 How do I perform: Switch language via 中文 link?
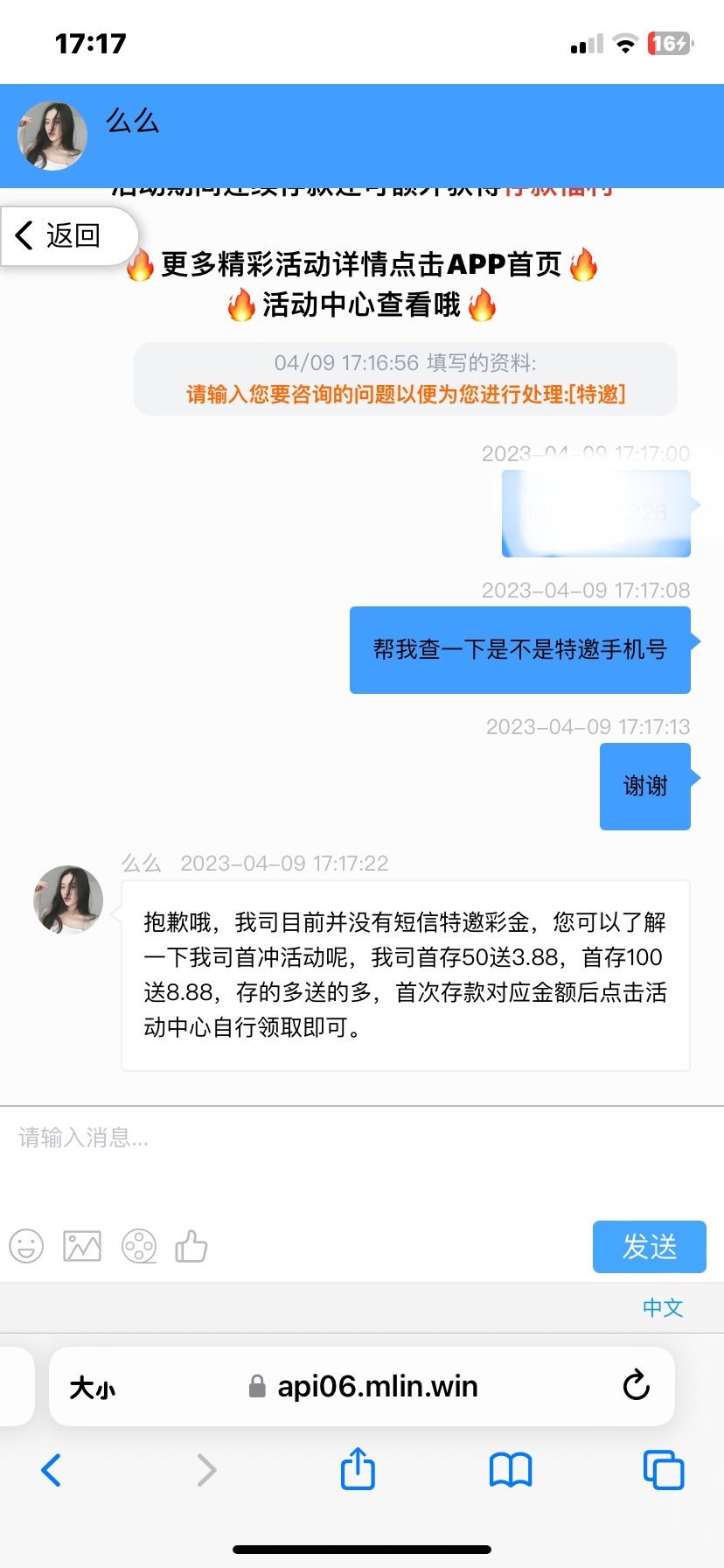(x=662, y=1307)
